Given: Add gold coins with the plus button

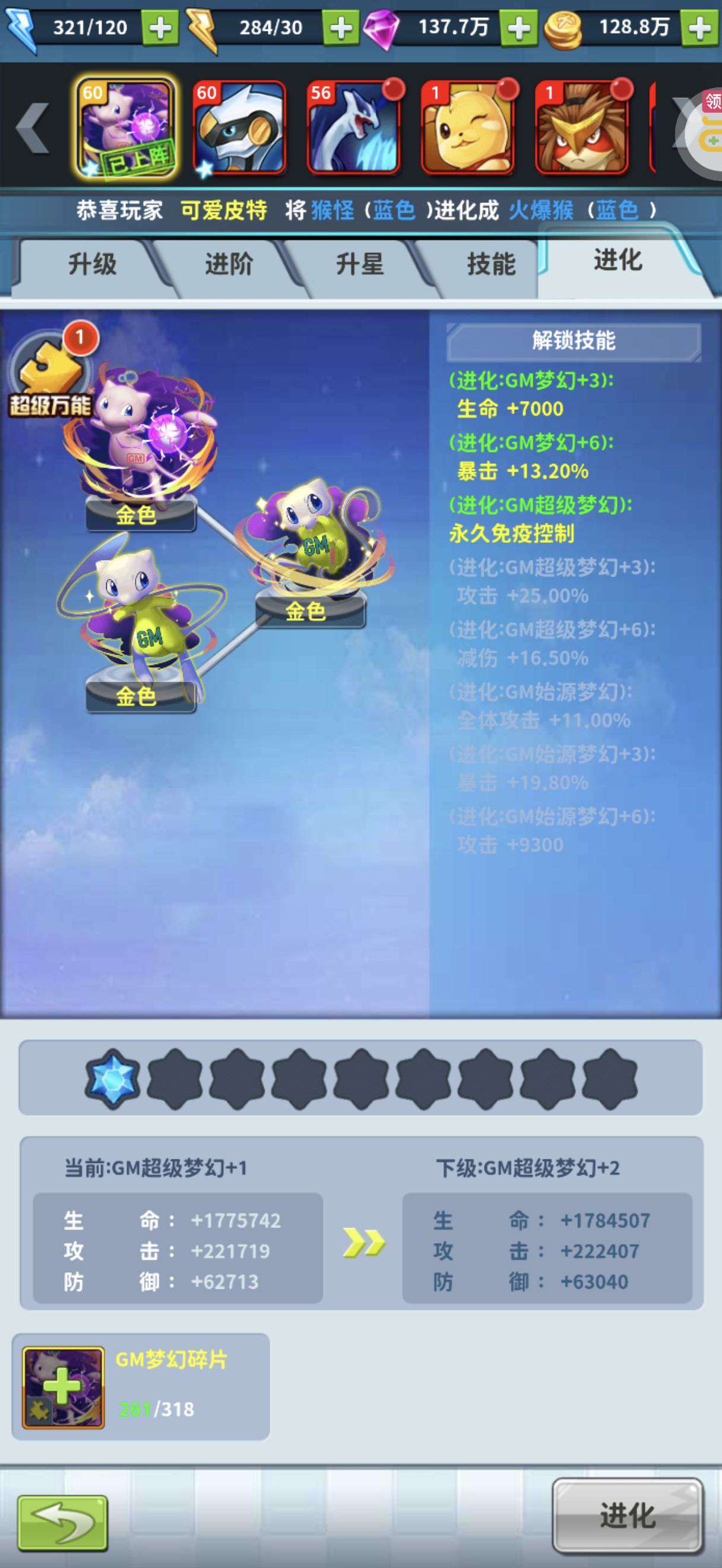Looking at the screenshot, I should tap(700, 28).
